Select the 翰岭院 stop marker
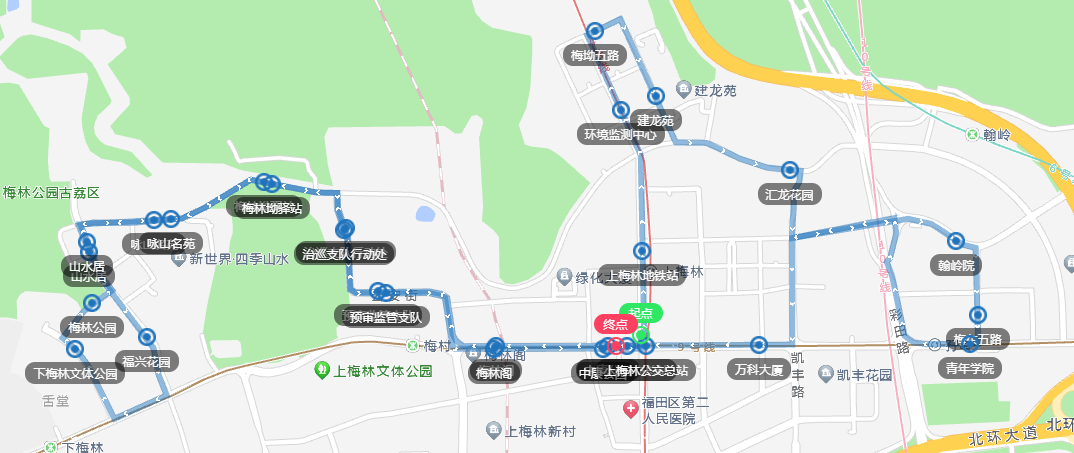This screenshot has width=1074, height=453. click(956, 241)
